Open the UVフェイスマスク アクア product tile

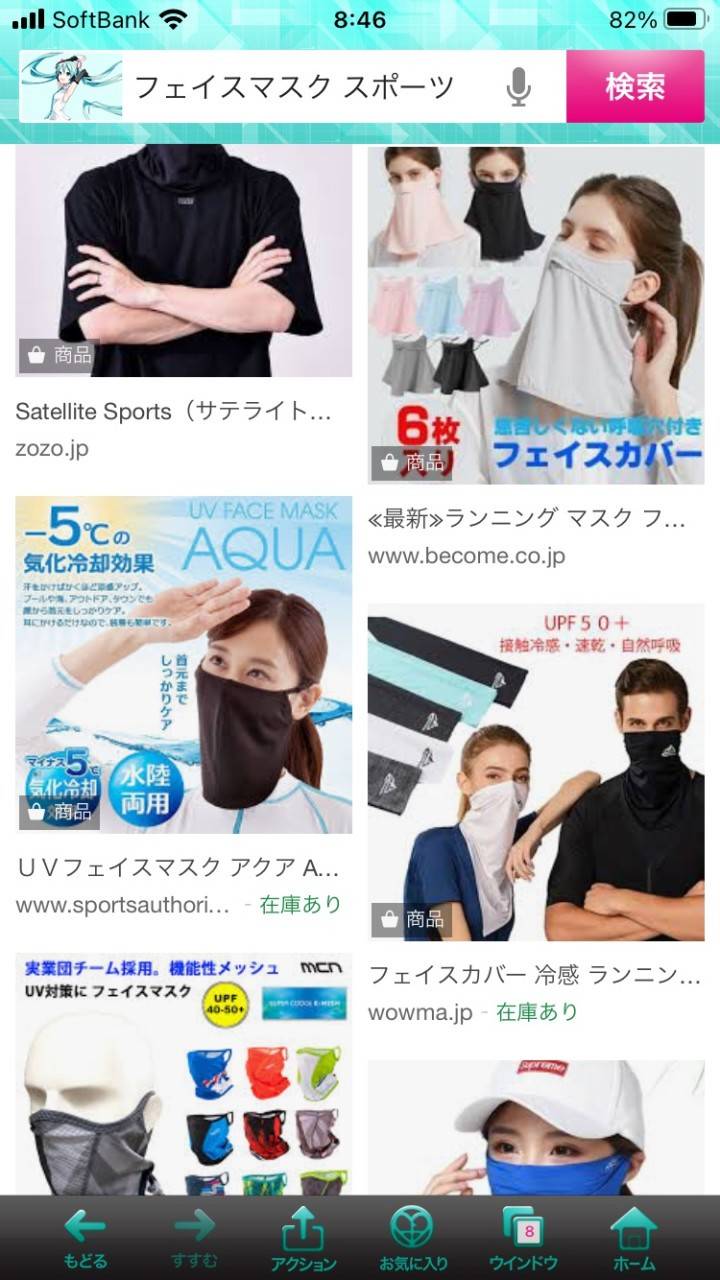183,664
